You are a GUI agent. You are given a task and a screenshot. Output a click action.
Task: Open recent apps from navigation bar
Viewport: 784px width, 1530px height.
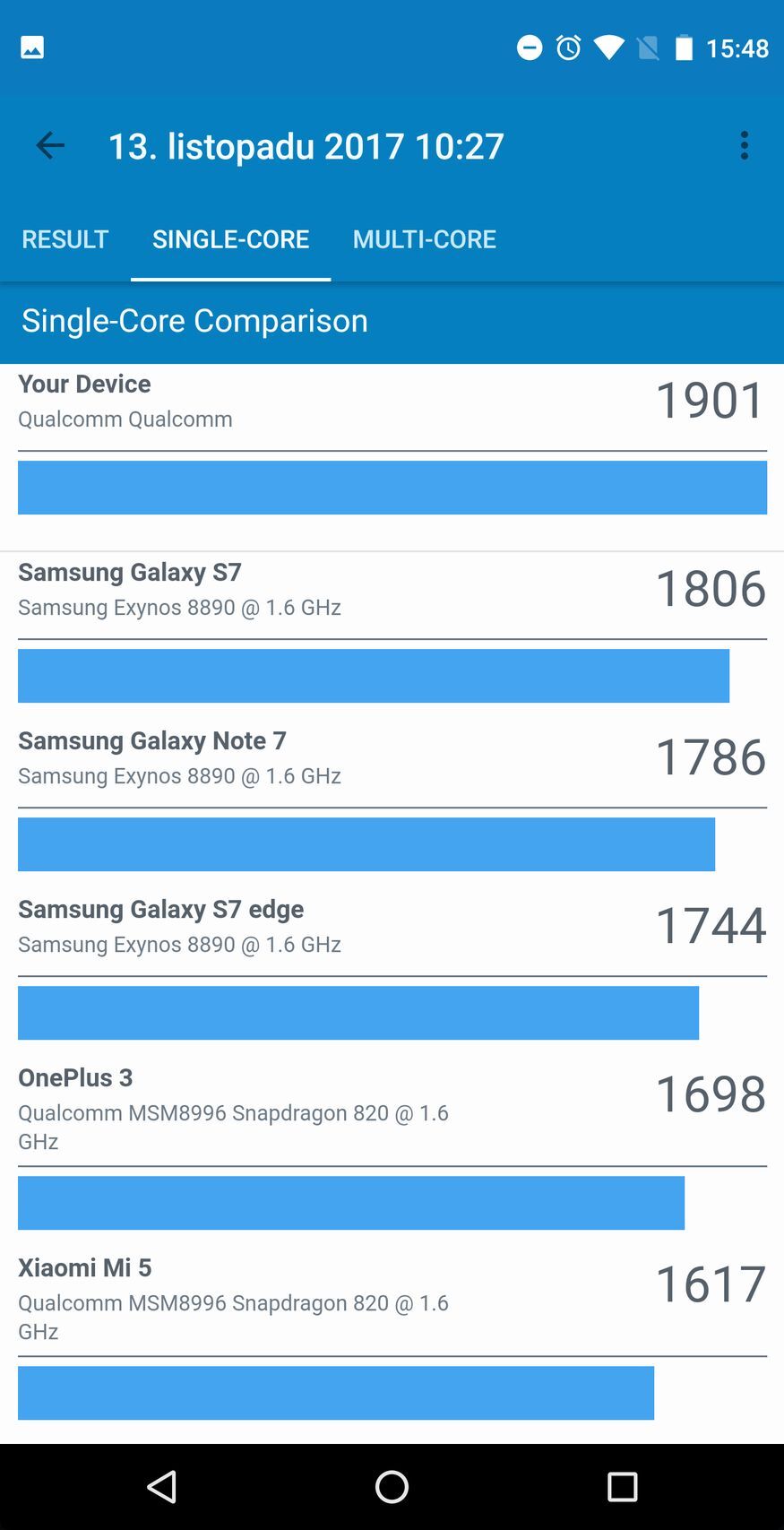pyautogui.click(x=622, y=1487)
